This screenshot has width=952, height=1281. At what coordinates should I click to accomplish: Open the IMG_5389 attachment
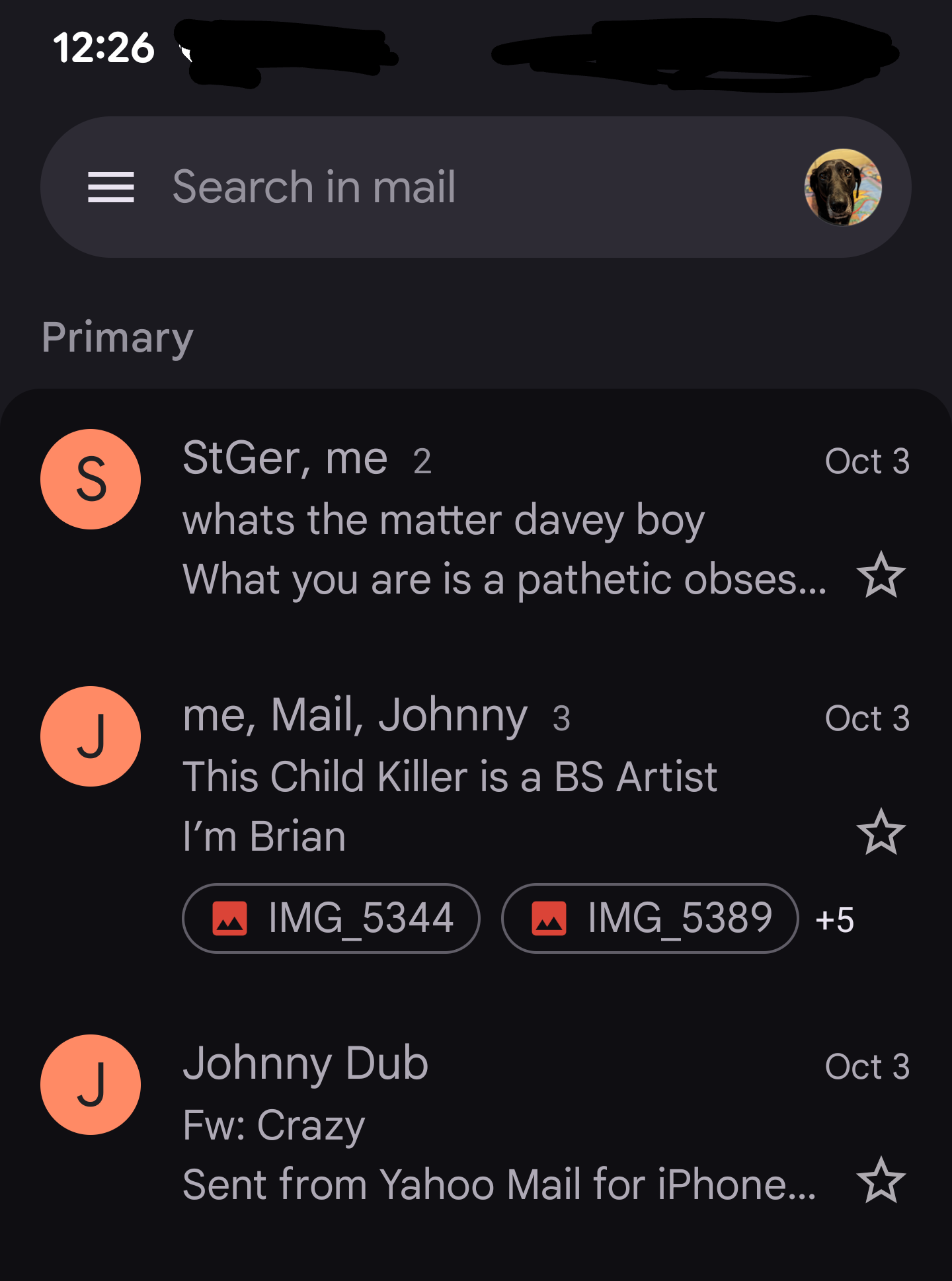click(x=651, y=919)
